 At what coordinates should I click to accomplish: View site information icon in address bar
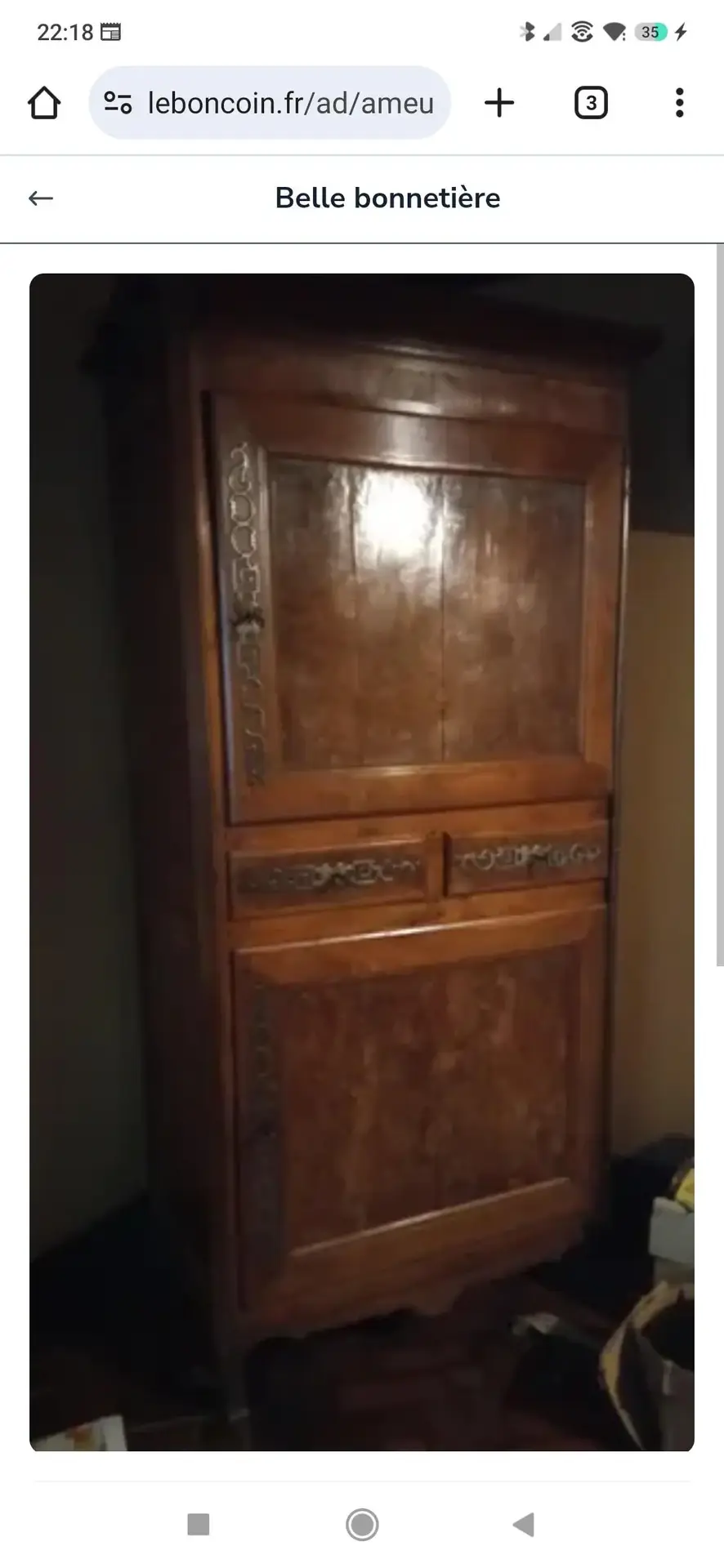tap(118, 103)
